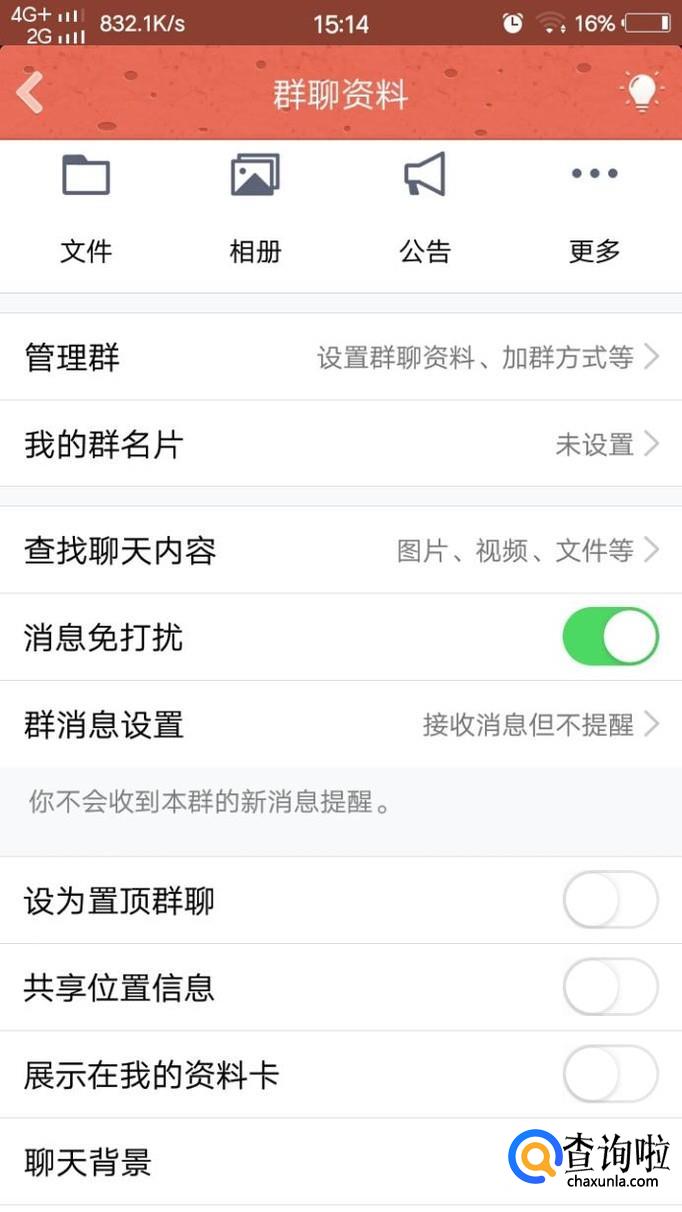View group 公告 announcements
The image size is (682, 1212).
[x=425, y=208]
